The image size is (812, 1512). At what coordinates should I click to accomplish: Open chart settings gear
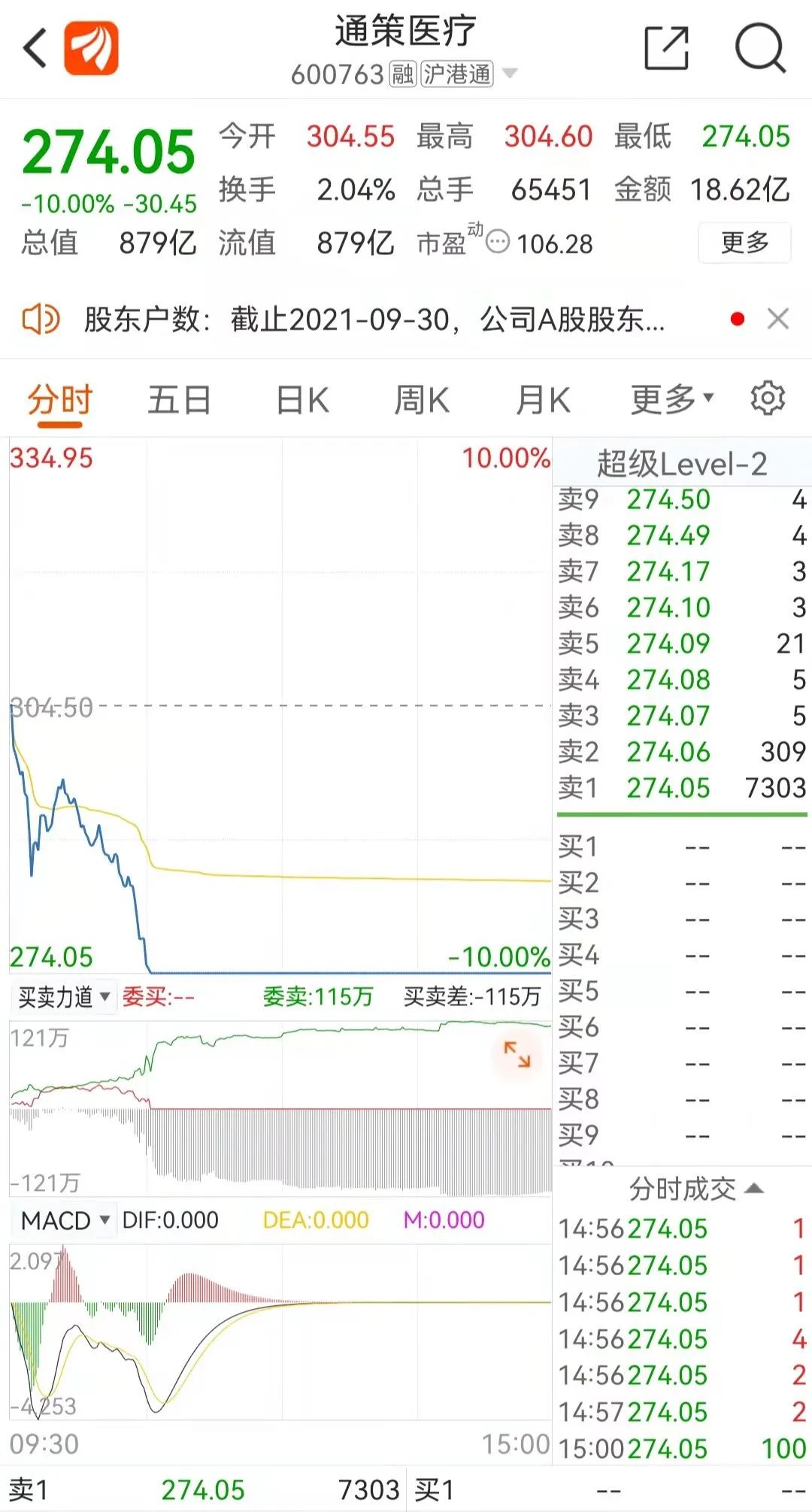pyautogui.click(x=768, y=398)
